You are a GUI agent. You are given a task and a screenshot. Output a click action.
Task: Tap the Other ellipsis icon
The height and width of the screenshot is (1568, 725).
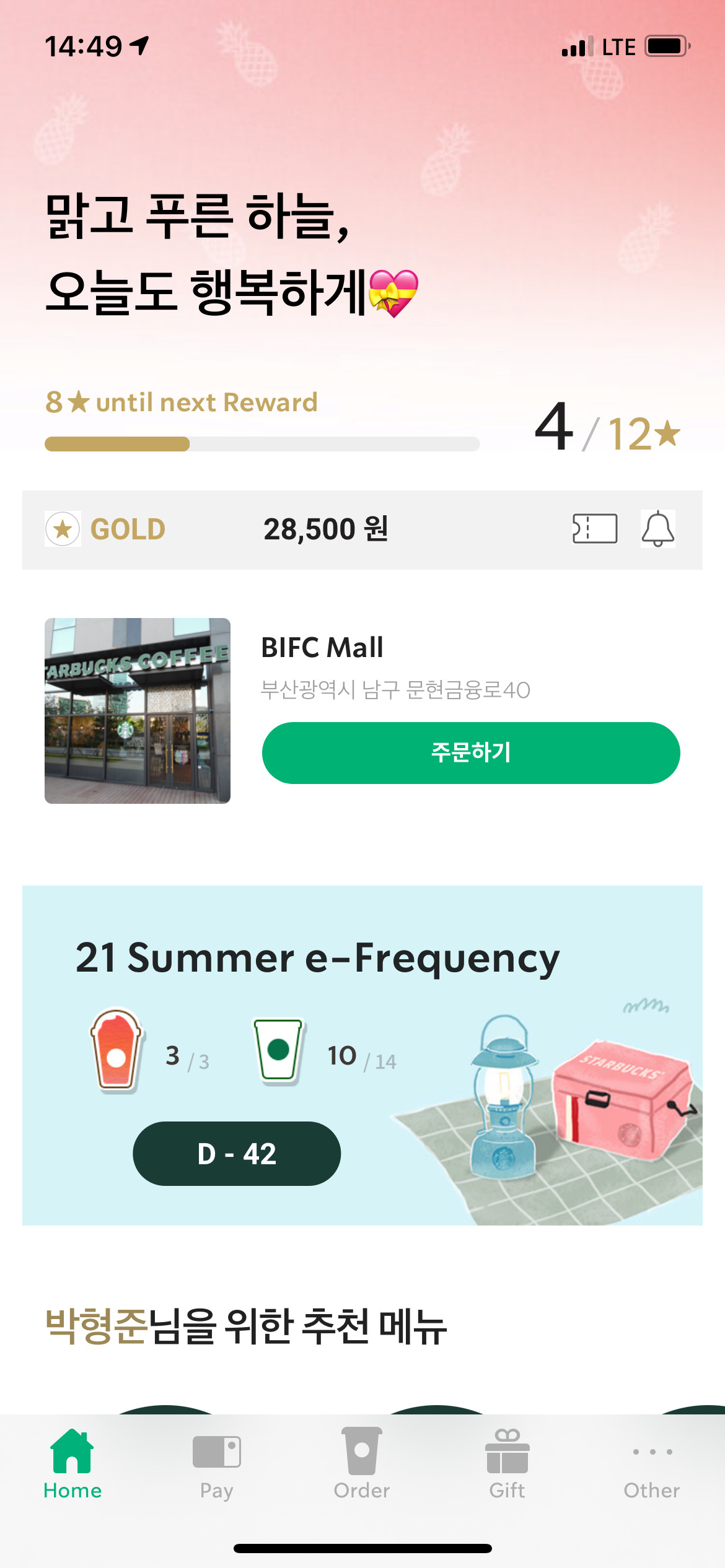pyautogui.click(x=652, y=1452)
